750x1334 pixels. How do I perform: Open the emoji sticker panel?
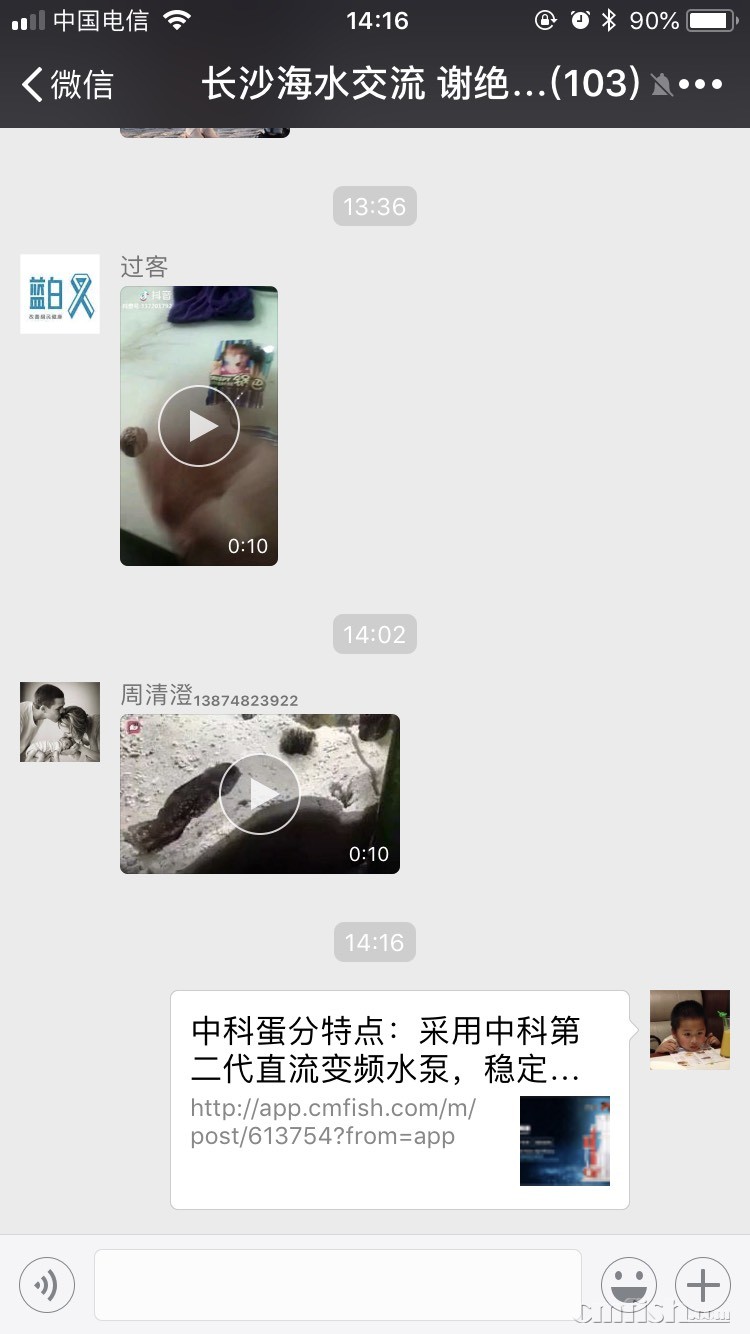coord(629,1284)
